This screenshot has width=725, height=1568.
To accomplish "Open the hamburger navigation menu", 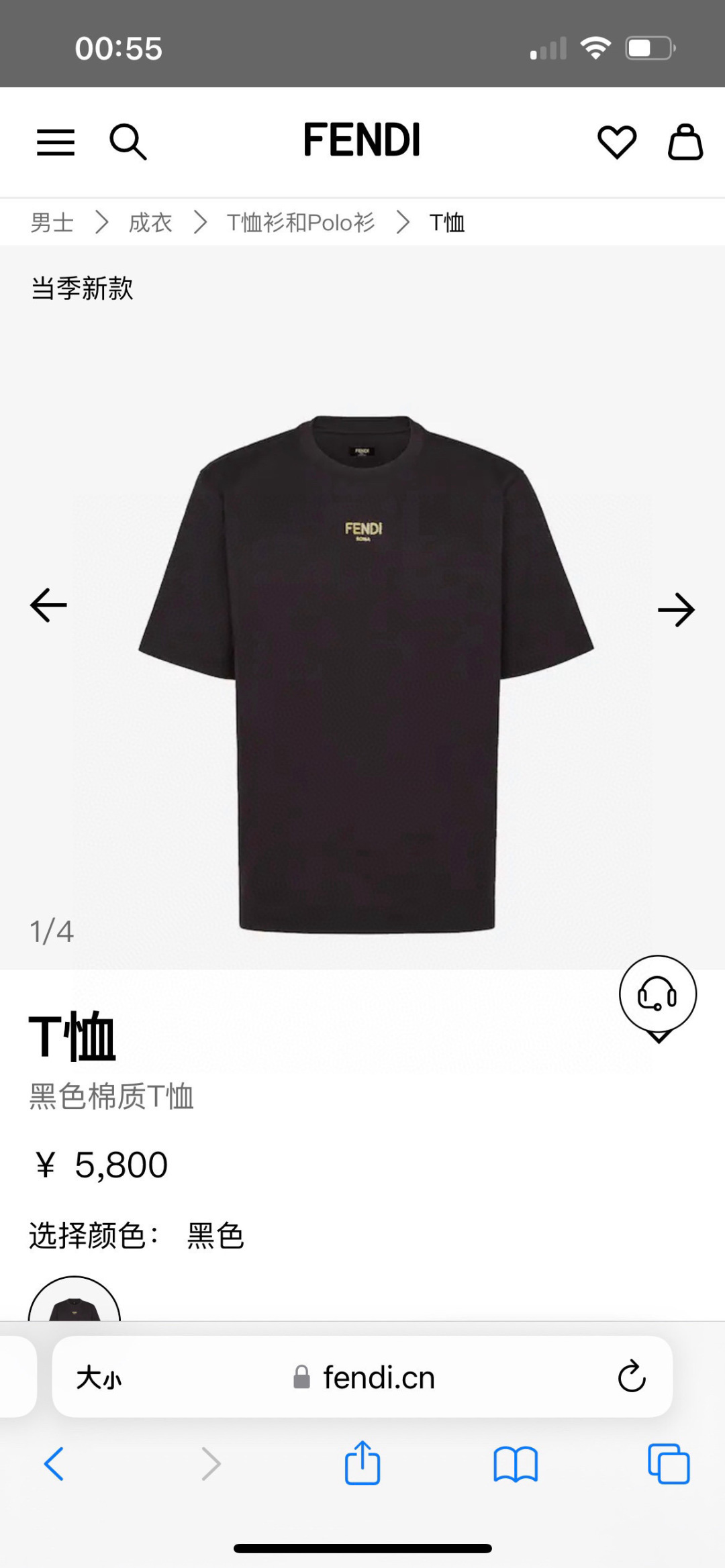I will pos(56,142).
